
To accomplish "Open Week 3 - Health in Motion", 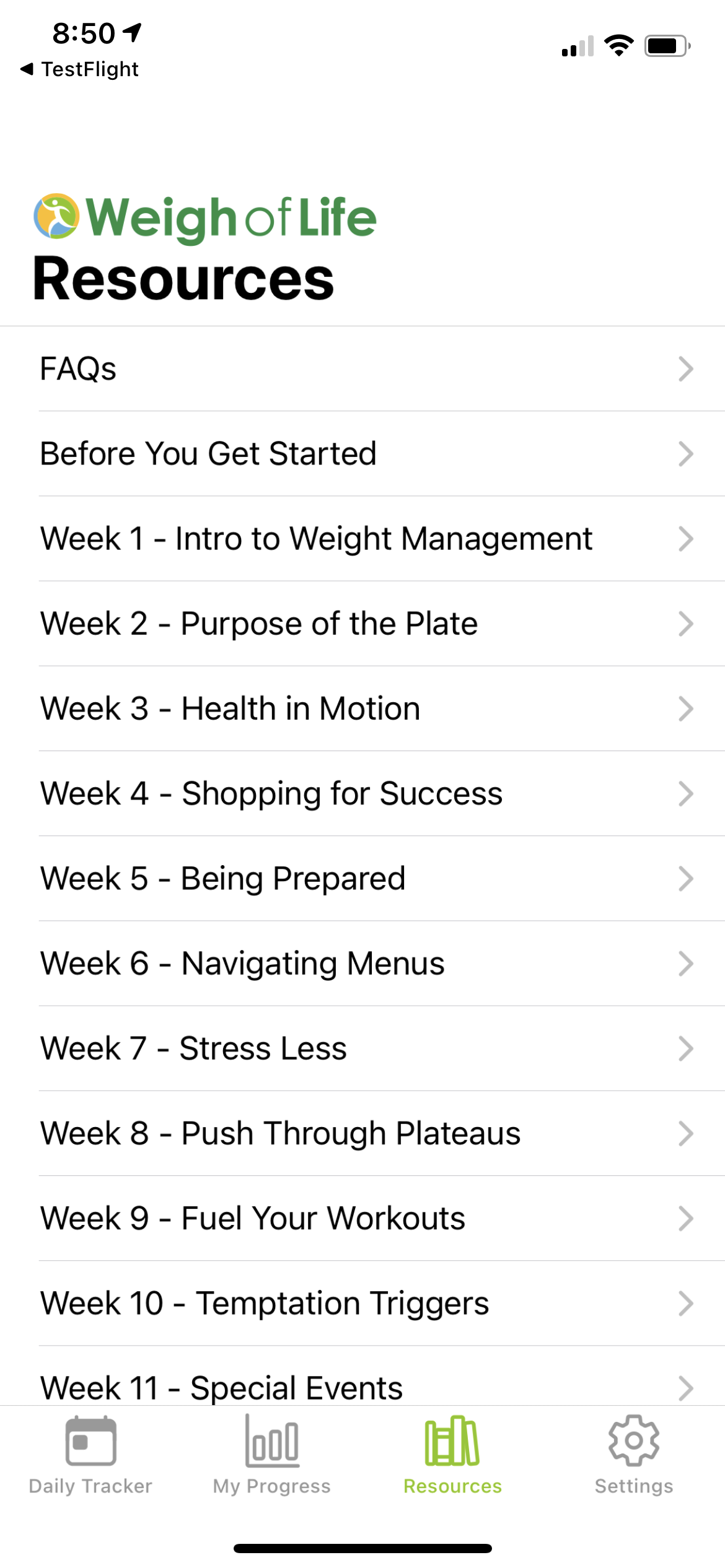I will [x=362, y=708].
